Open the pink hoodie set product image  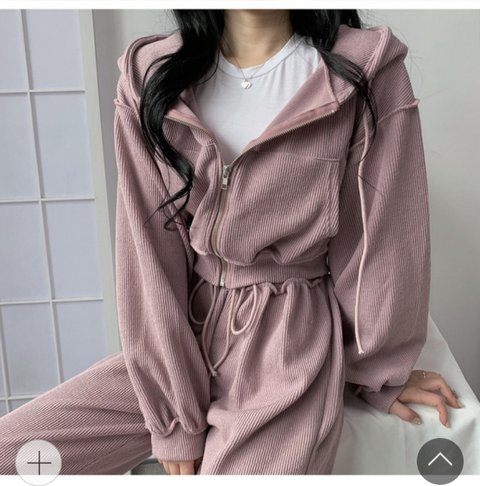point(240,242)
